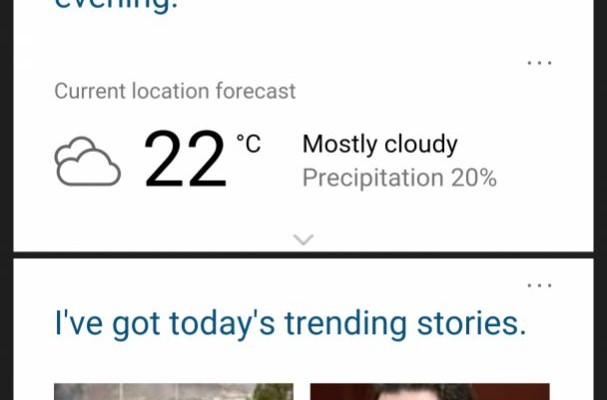Image resolution: width=607 pixels, height=400 pixels.
Task: Open the trending stories card's three-dot menu
Action: tap(539, 285)
